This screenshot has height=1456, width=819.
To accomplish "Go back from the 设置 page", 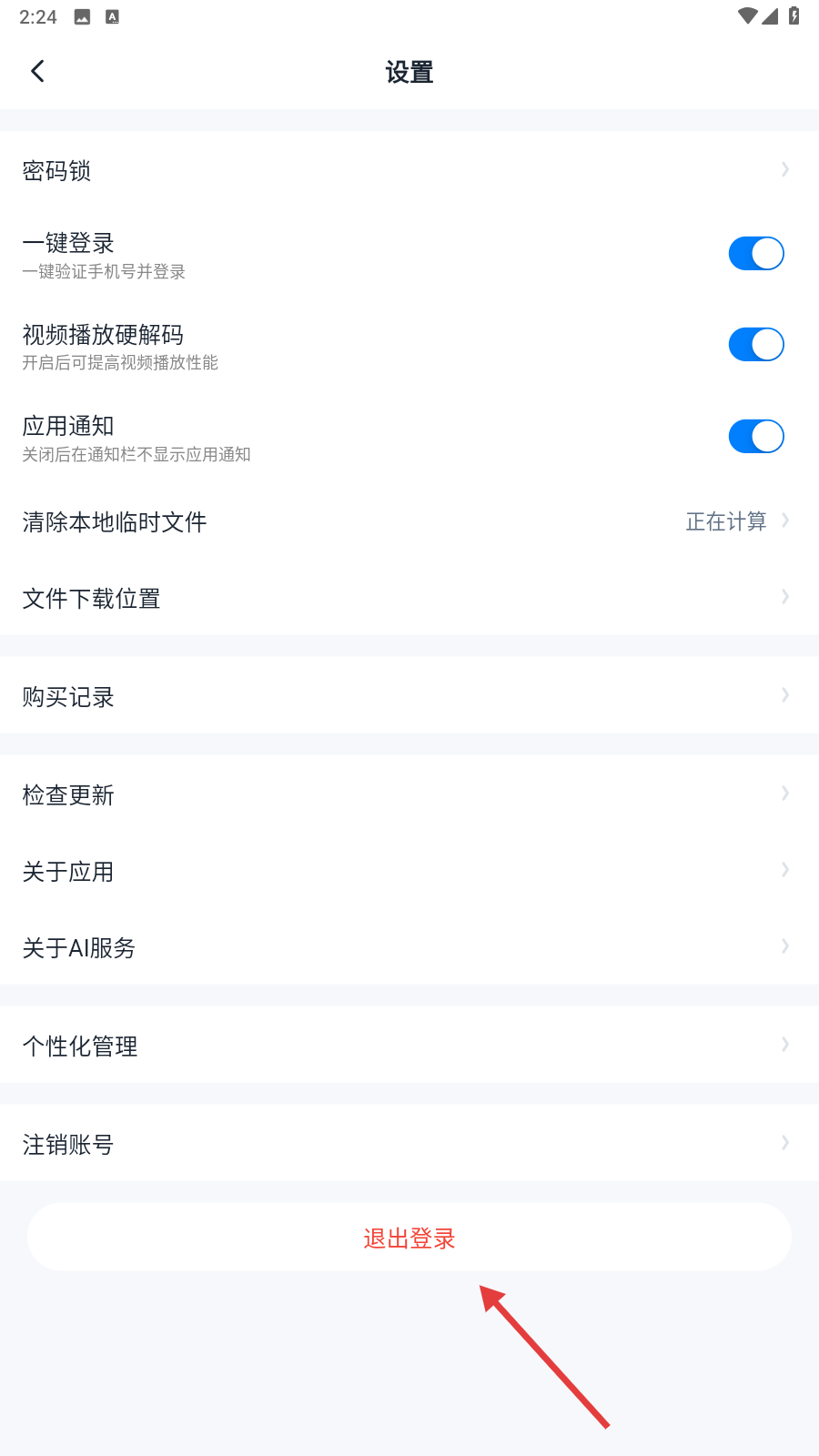I will coord(38,71).
